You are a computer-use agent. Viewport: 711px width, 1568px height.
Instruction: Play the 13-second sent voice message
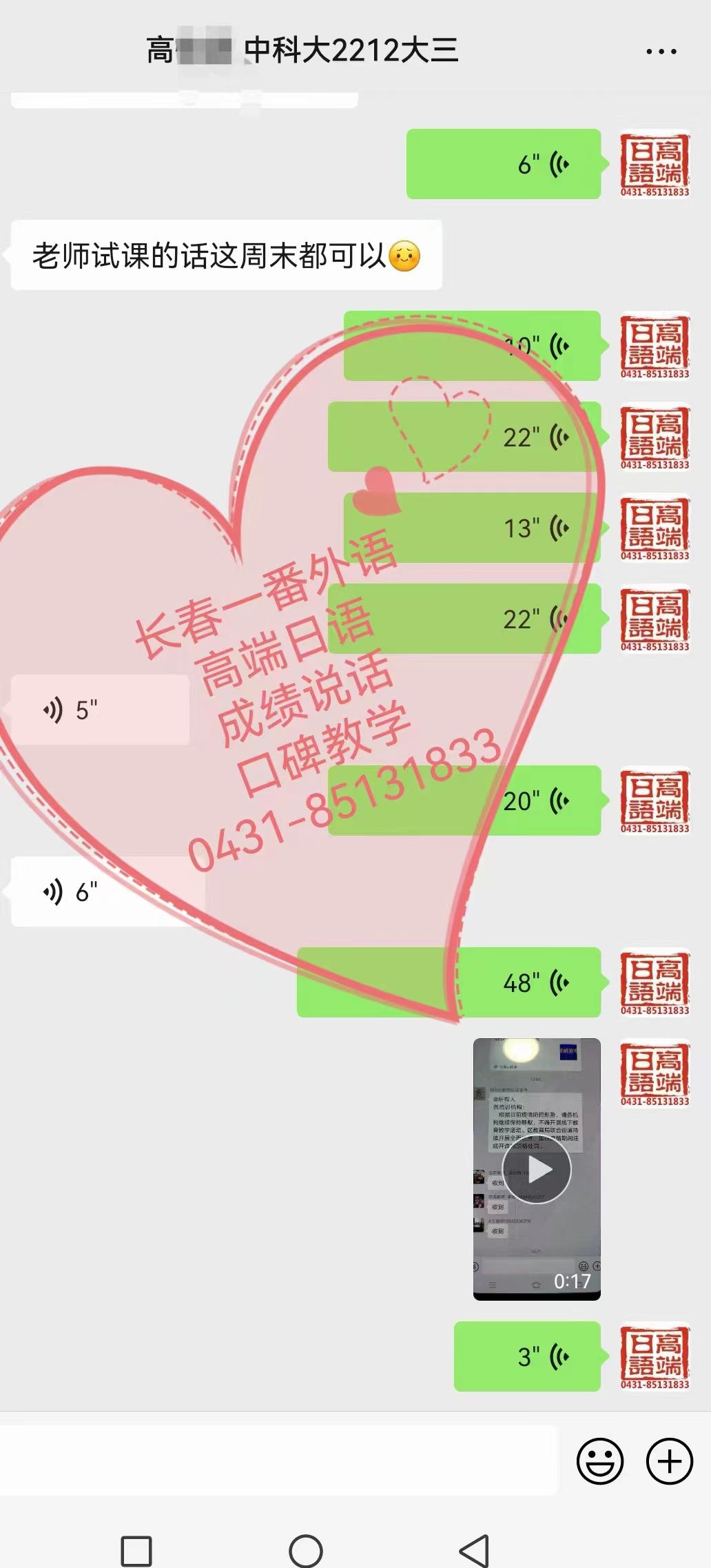[x=472, y=528]
